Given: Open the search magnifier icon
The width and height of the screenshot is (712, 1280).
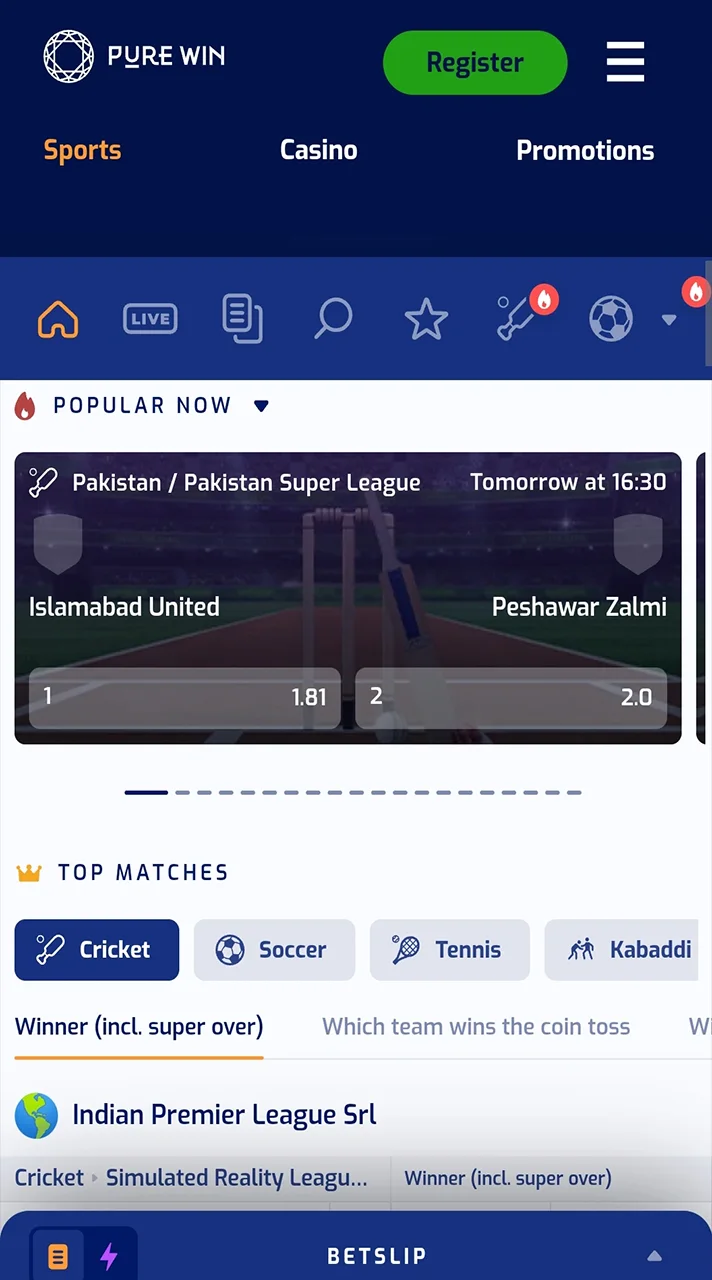Looking at the screenshot, I should [x=333, y=319].
